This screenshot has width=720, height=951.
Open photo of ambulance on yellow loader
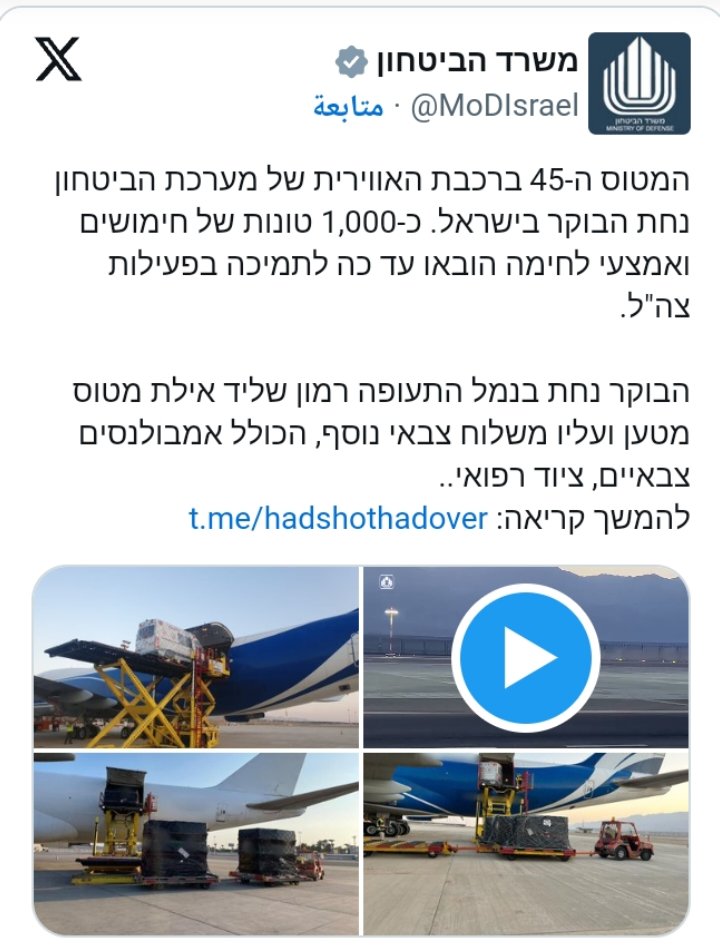click(x=196, y=658)
